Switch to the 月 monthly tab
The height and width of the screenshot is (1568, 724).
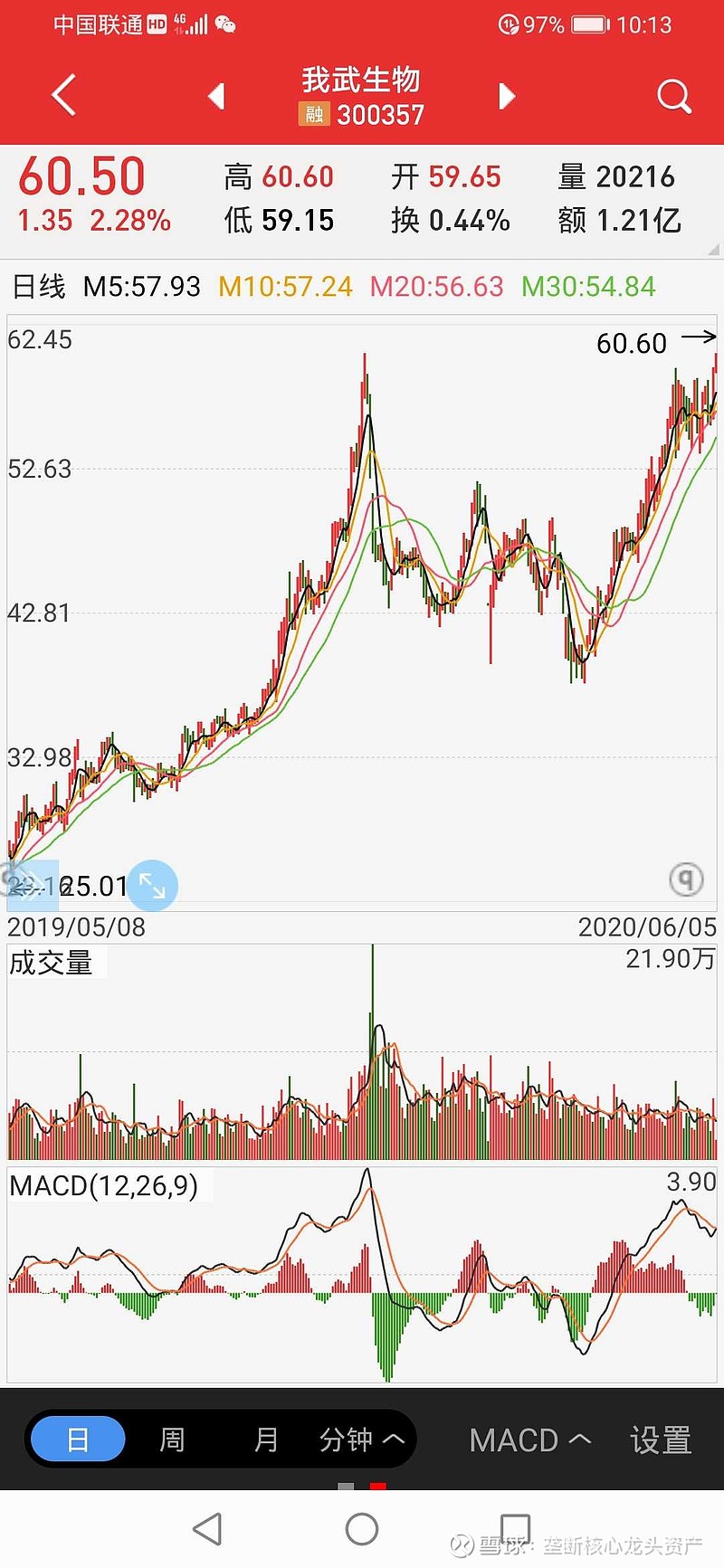click(265, 1439)
